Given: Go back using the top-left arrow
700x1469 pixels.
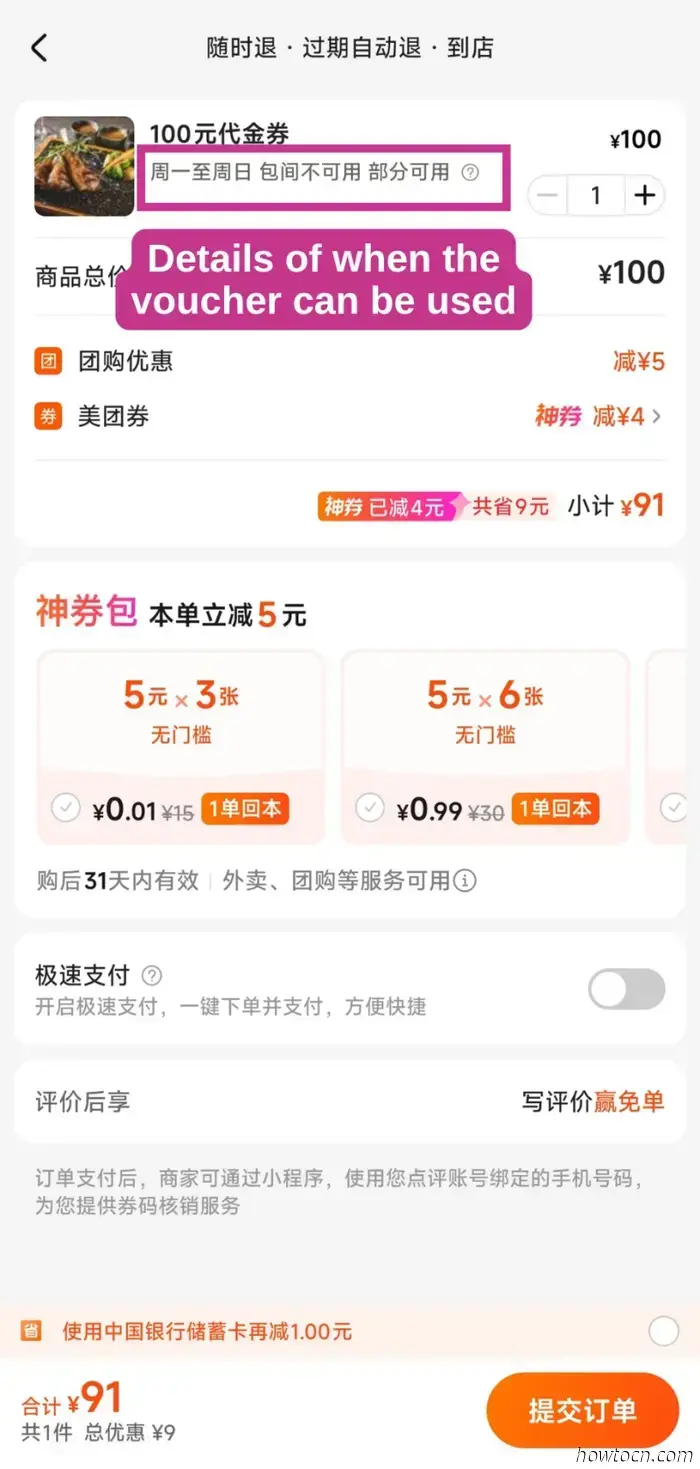Looking at the screenshot, I should coord(39,47).
